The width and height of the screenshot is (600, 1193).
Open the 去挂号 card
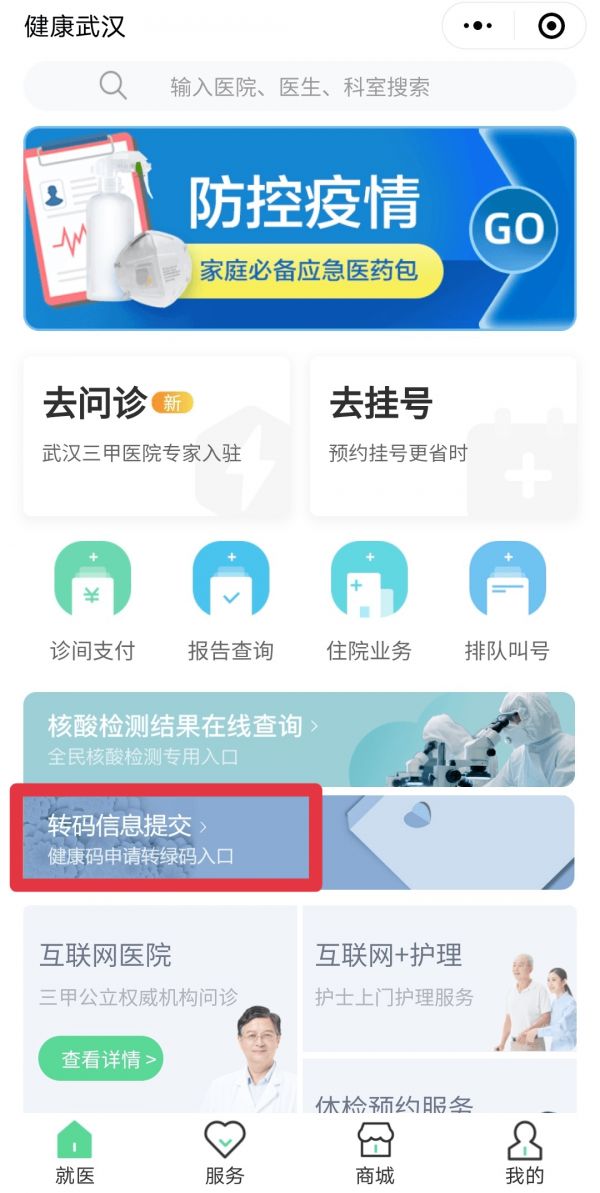443,437
